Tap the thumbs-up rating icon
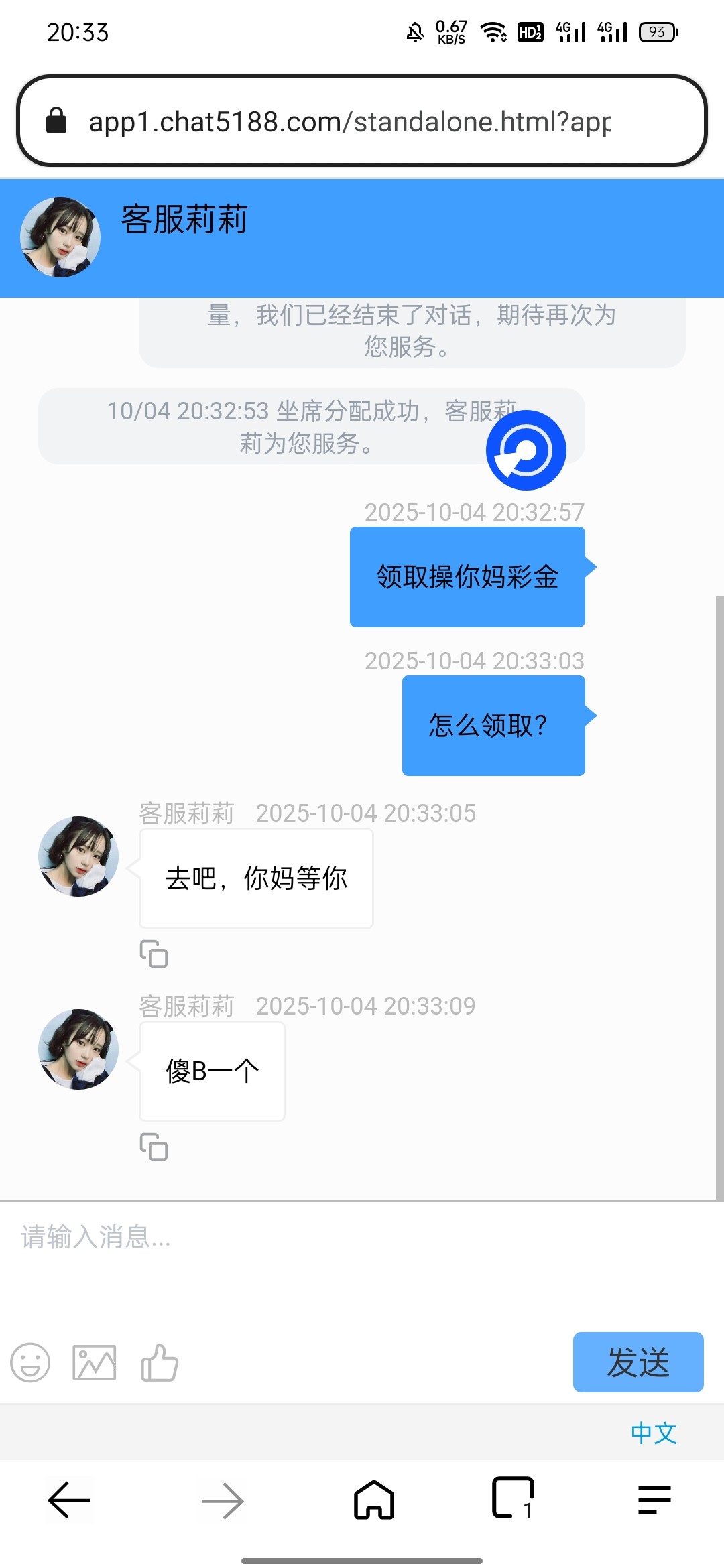This screenshot has width=724, height=1568. coord(160,1362)
